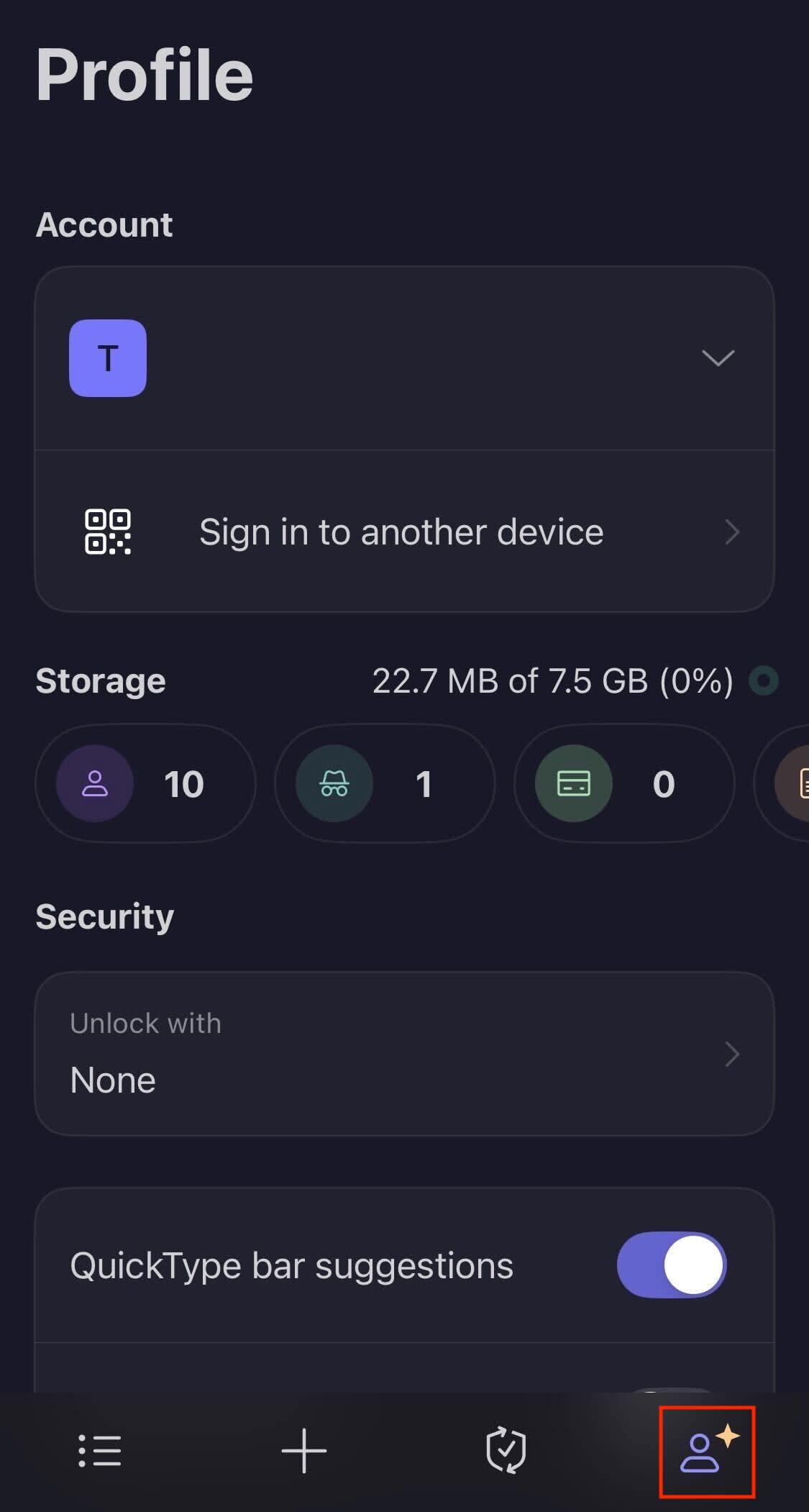The height and width of the screenshot is (1512, 809).
Task: Disable QuickType bar suggestions
Action: (671, 1265)
